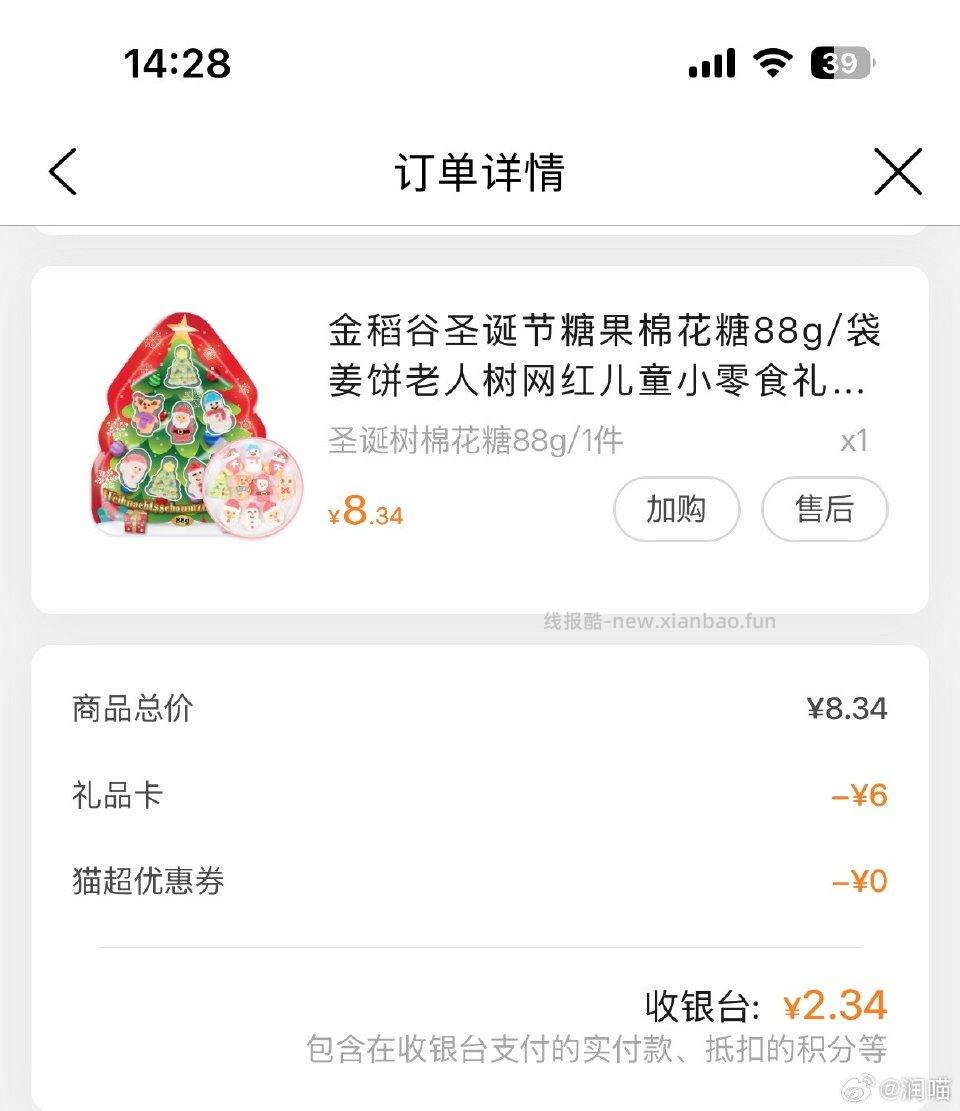Tap the 售后 button for after-sales service
Screen dimensions: 960x1111
click(824, 510)
